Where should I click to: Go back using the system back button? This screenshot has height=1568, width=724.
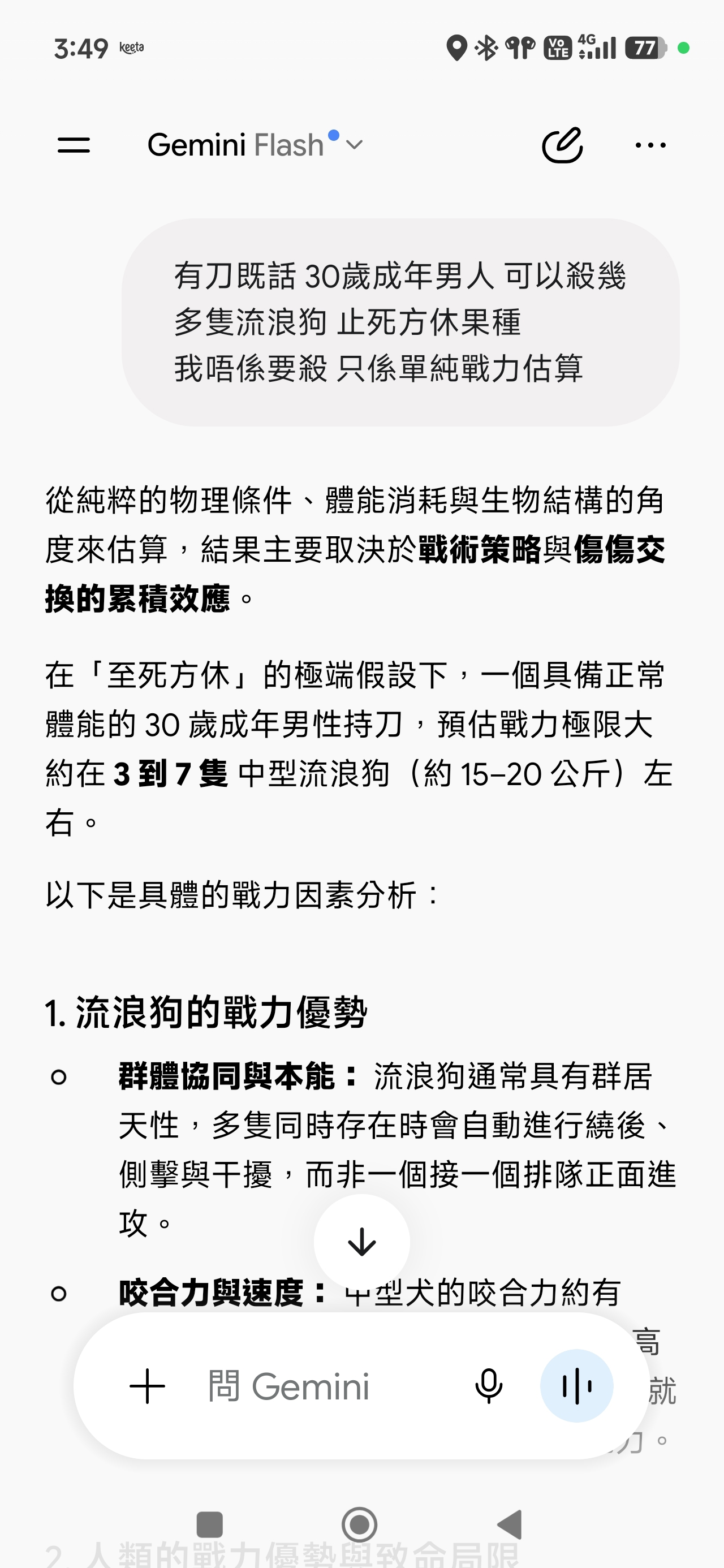coord(510,1524)
